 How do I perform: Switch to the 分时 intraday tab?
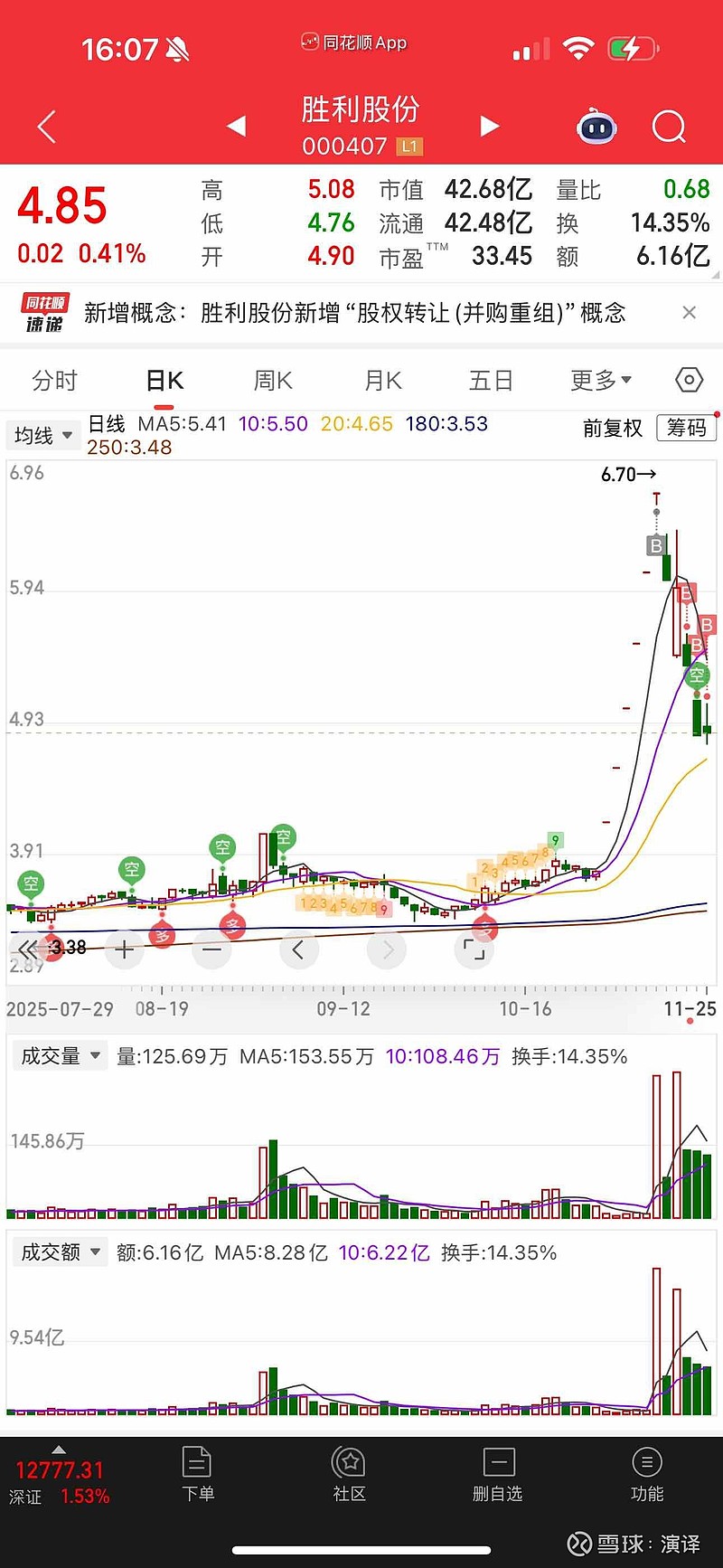tap(54, 381)
